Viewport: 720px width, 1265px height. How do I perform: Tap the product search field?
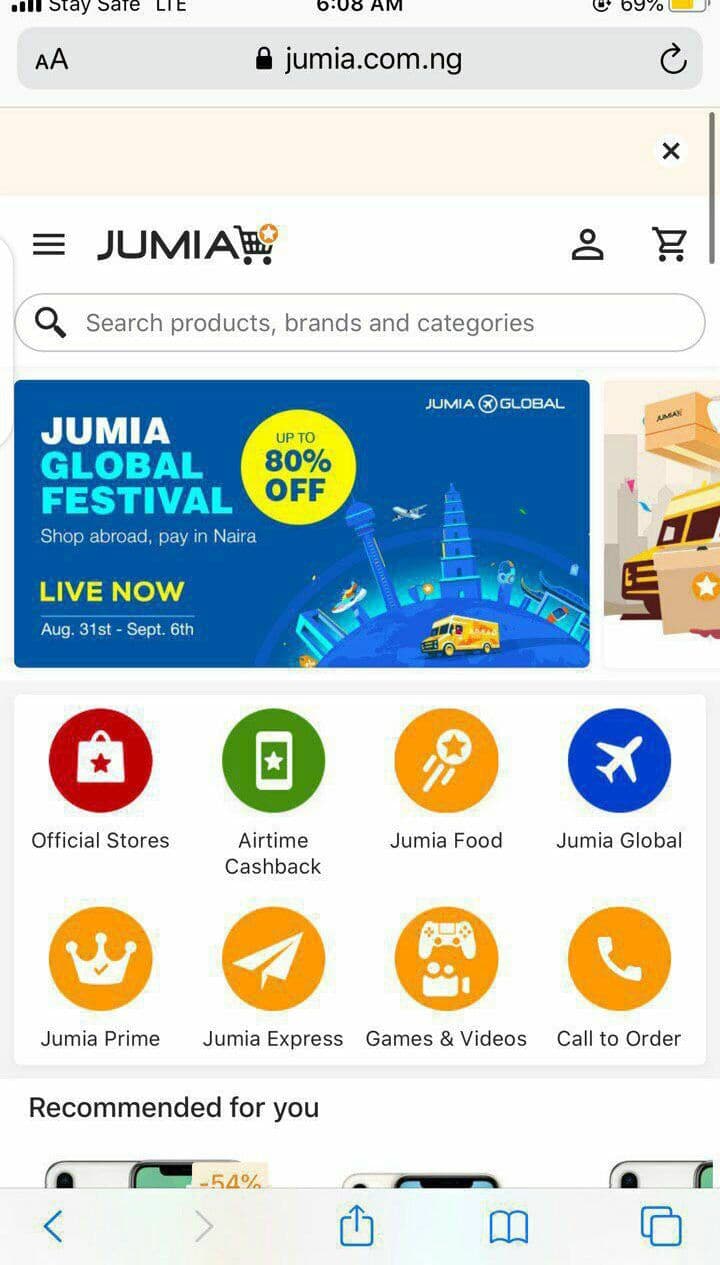[x=360, y=323]
